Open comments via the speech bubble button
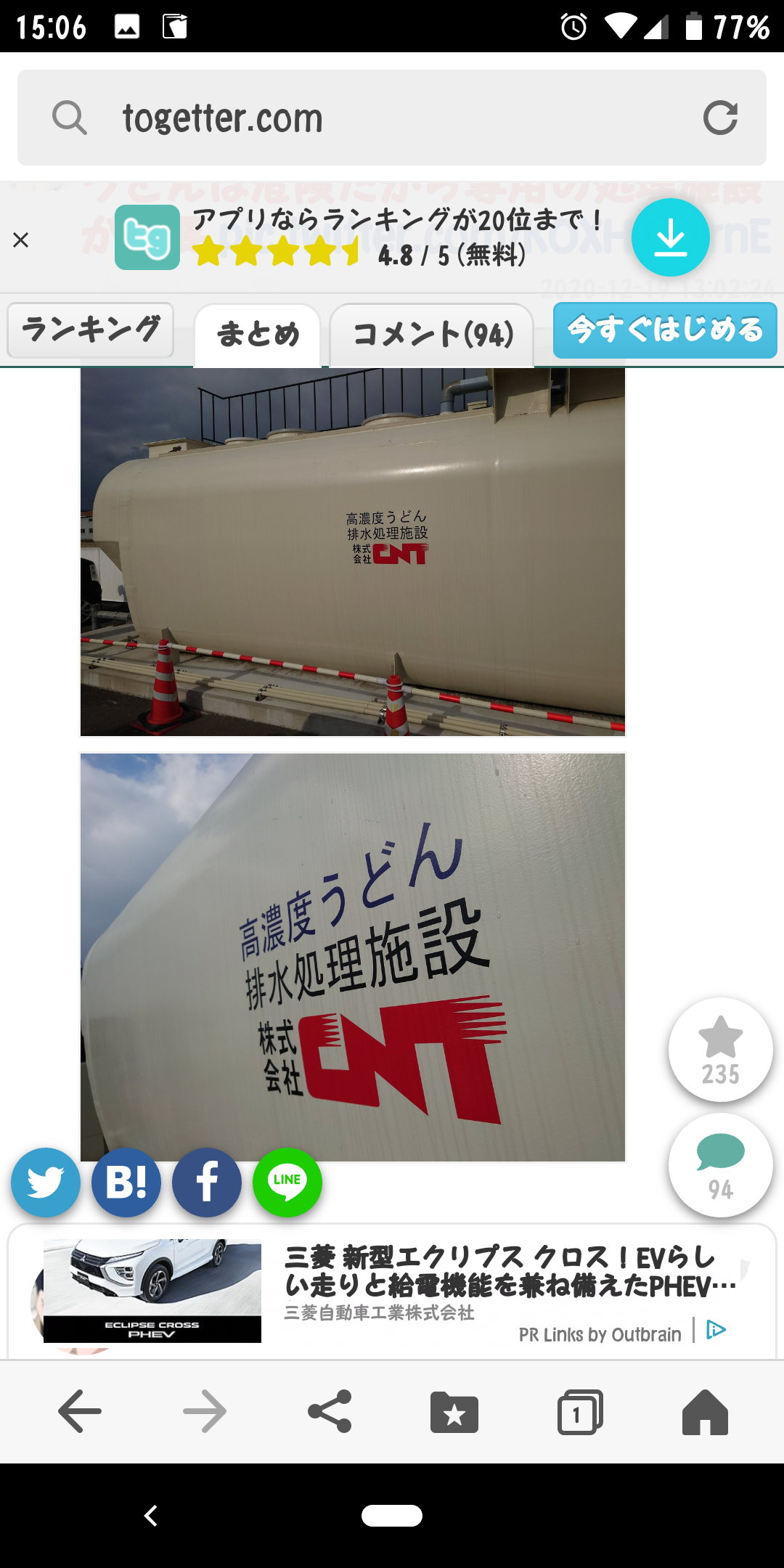 point(720,1165)
